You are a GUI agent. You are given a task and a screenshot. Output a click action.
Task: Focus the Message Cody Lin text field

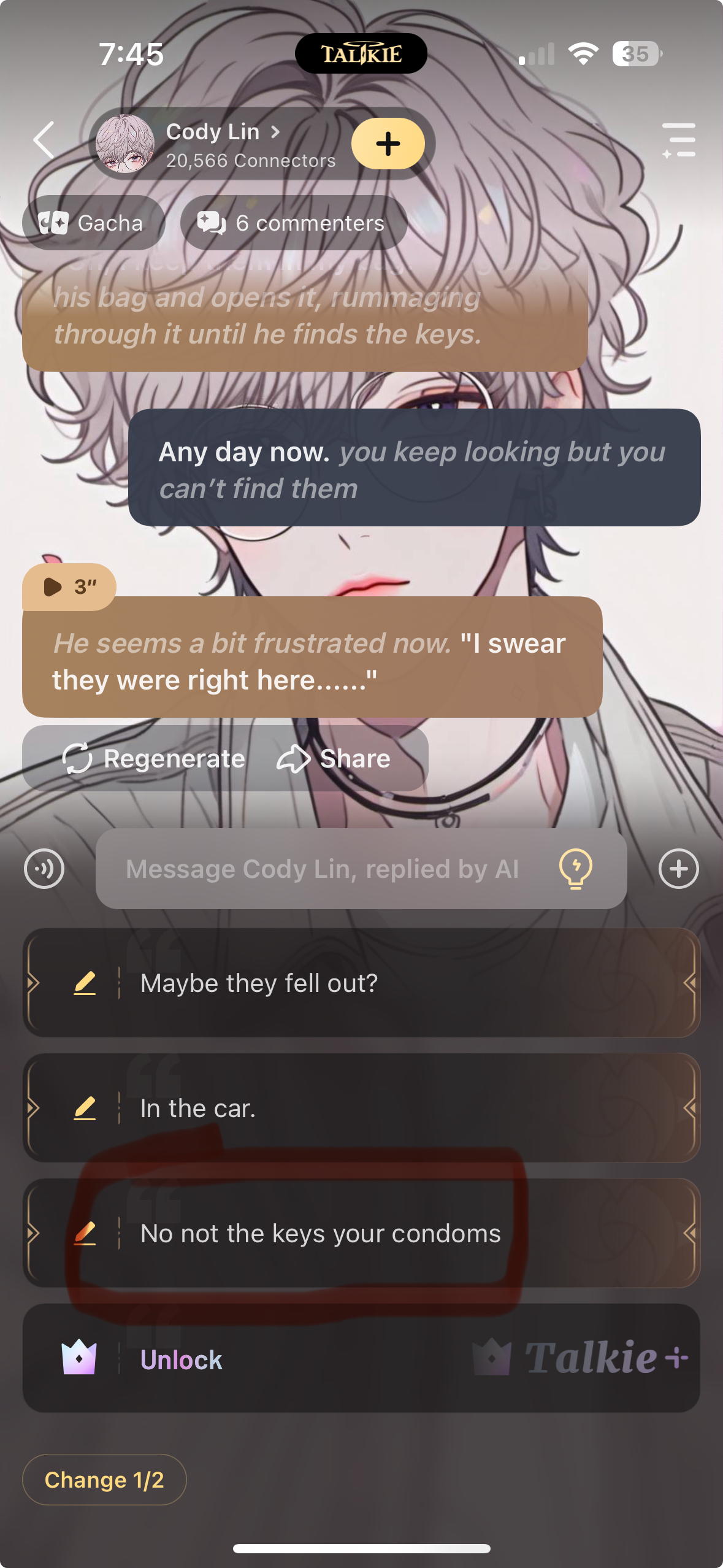tap(322, 869)
